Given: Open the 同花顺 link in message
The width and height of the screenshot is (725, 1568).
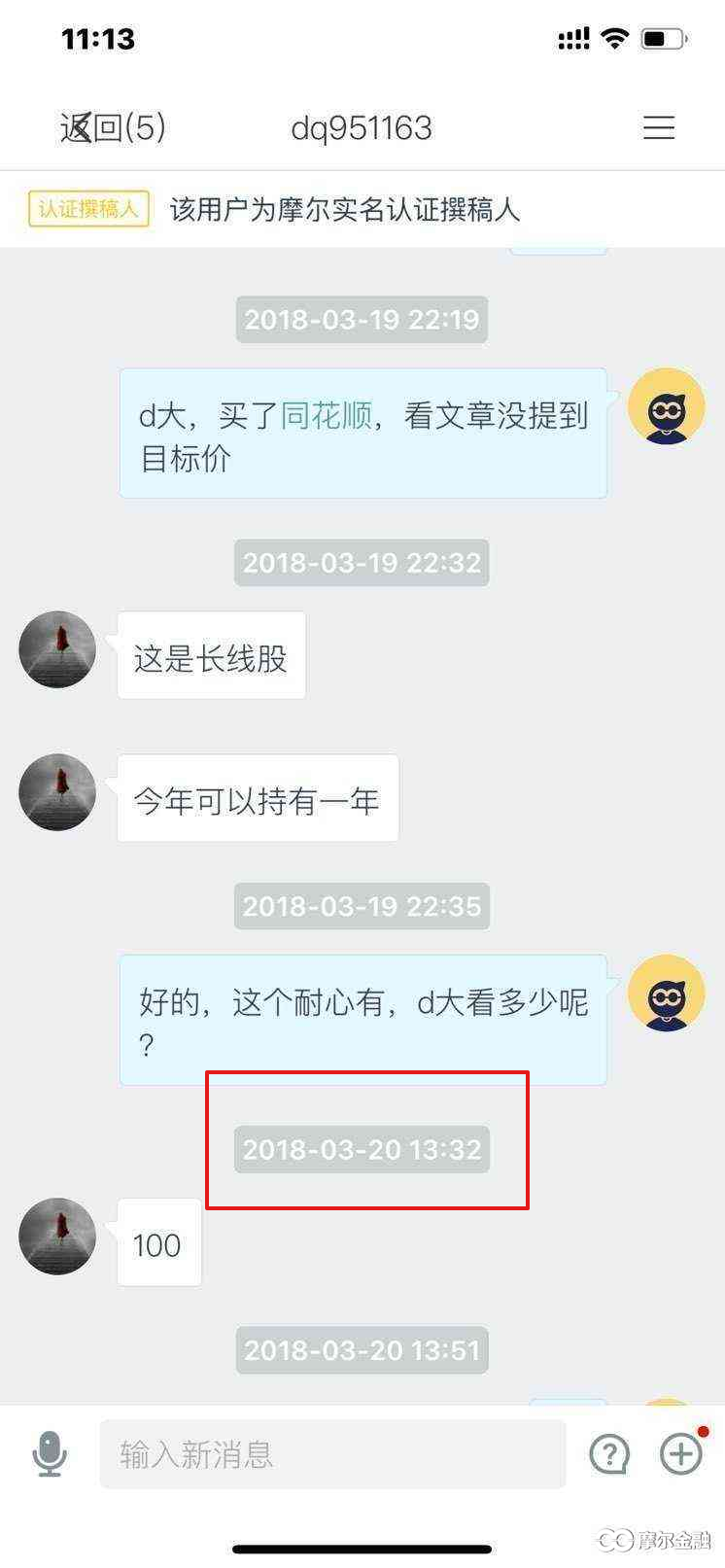Looking at the screenshot, I should [327, 416].
